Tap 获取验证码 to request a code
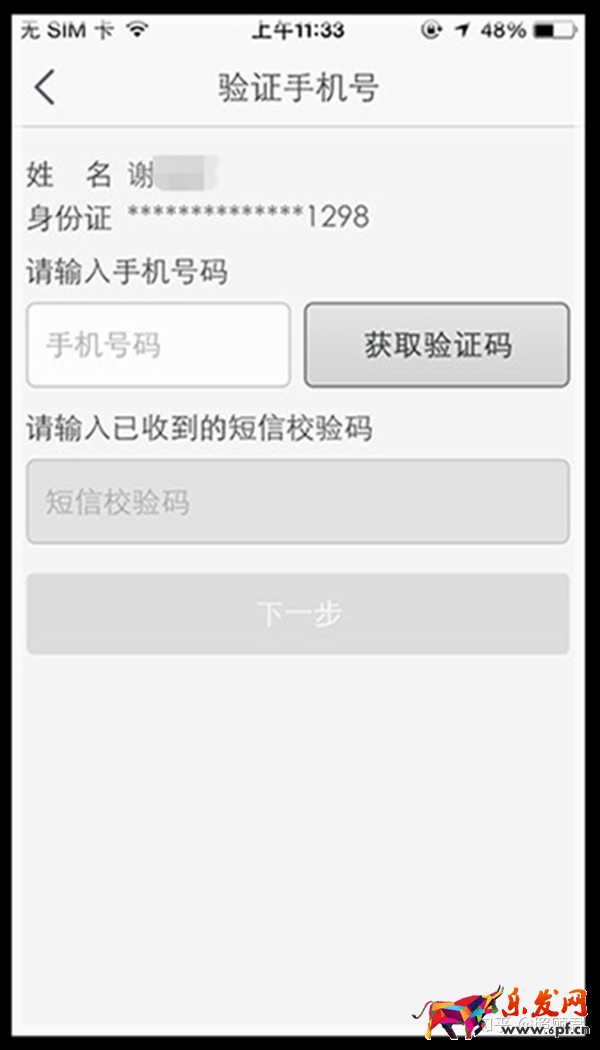The image size is (600, 1050). (x=437, y=346)
